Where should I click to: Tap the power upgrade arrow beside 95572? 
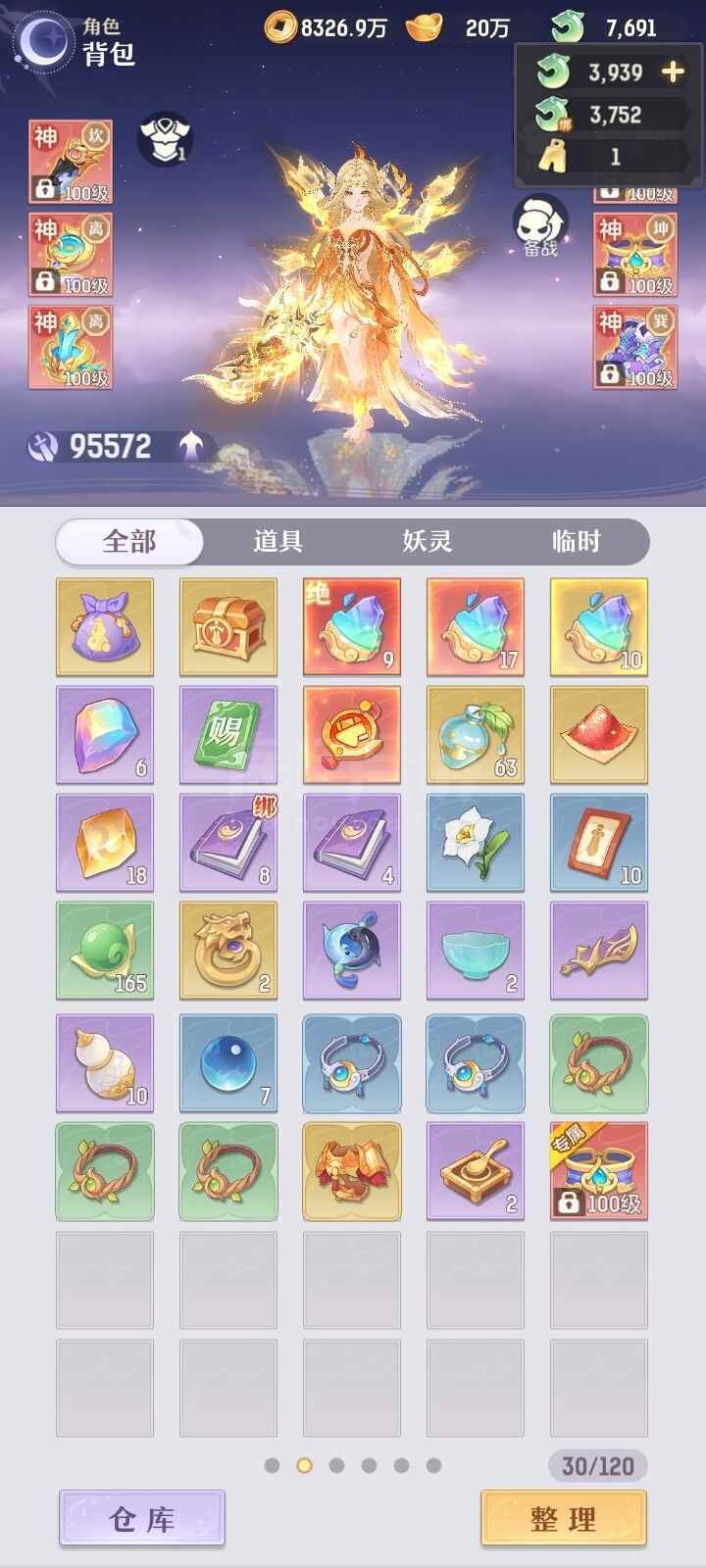196,446
